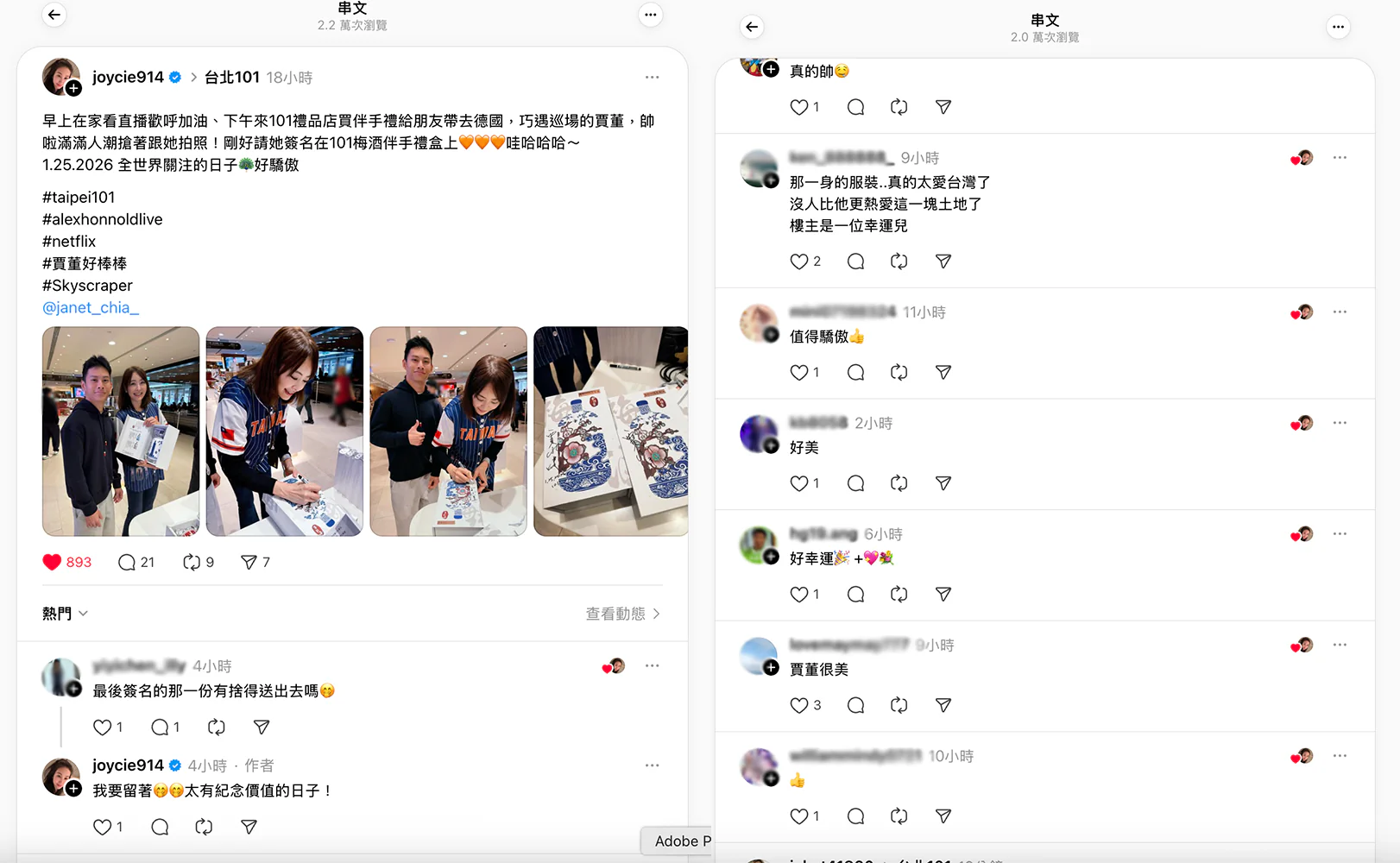
Task: Share the comment 好美
Action: pyautogui.click(x=943, y=483)
